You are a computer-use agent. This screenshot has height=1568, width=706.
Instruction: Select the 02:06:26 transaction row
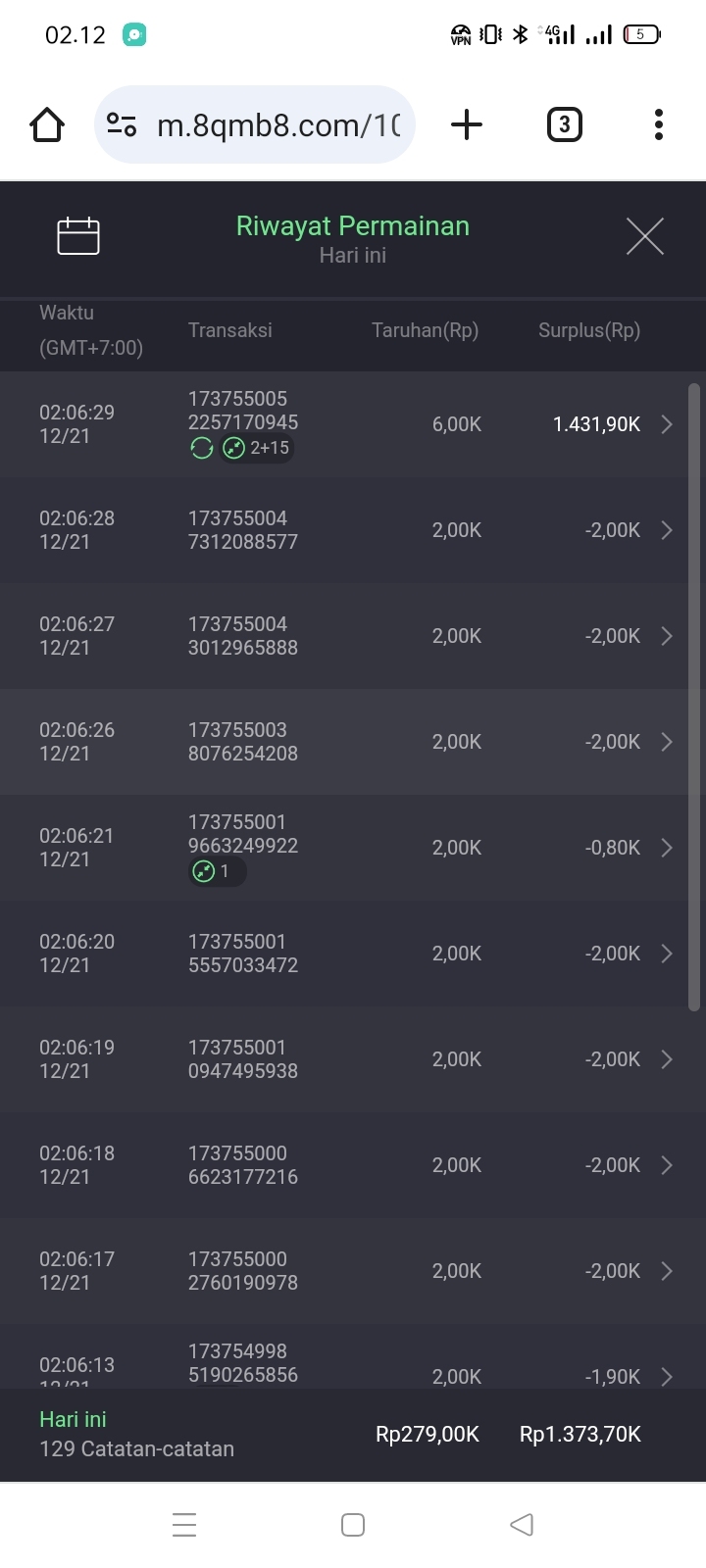[x=353, y=742]
